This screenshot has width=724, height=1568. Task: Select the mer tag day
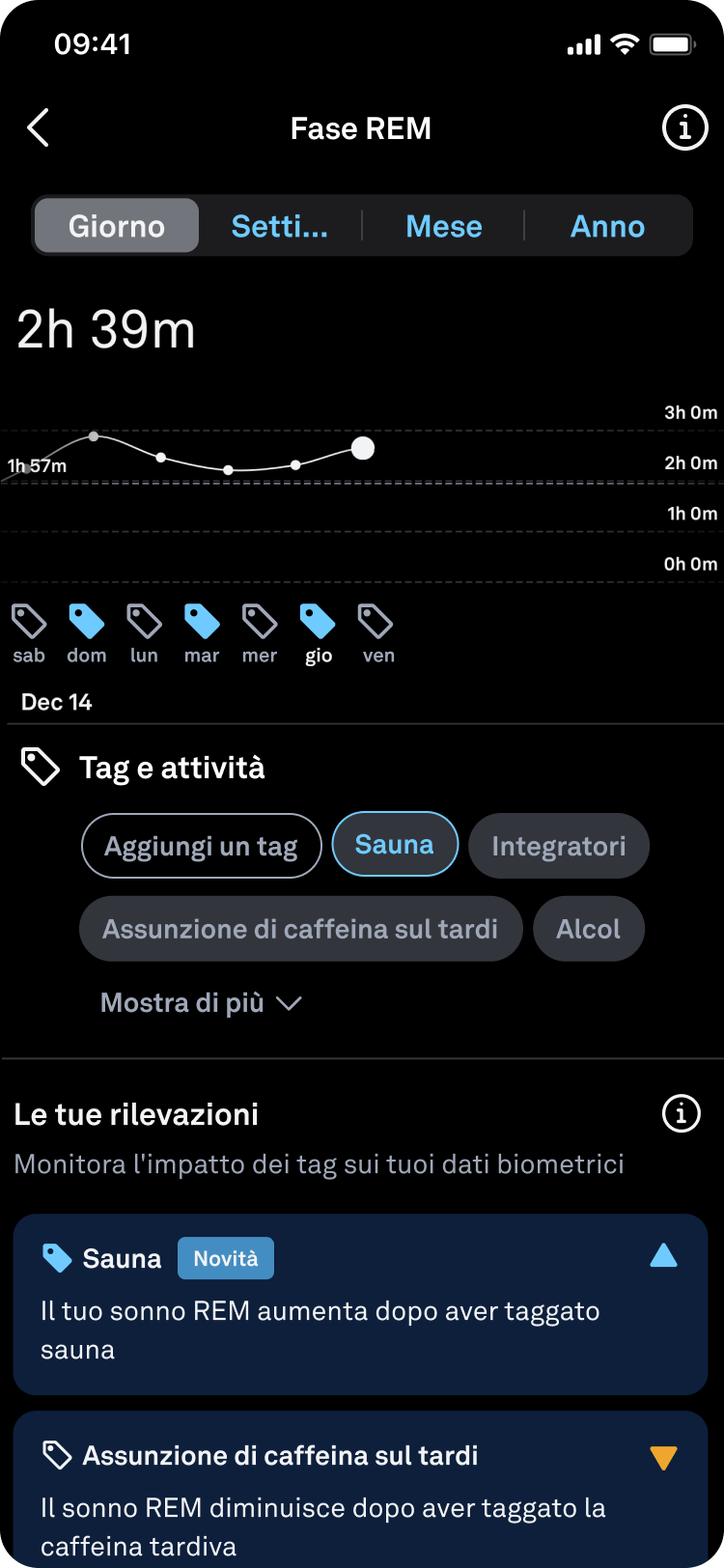[x=260, y=634]
